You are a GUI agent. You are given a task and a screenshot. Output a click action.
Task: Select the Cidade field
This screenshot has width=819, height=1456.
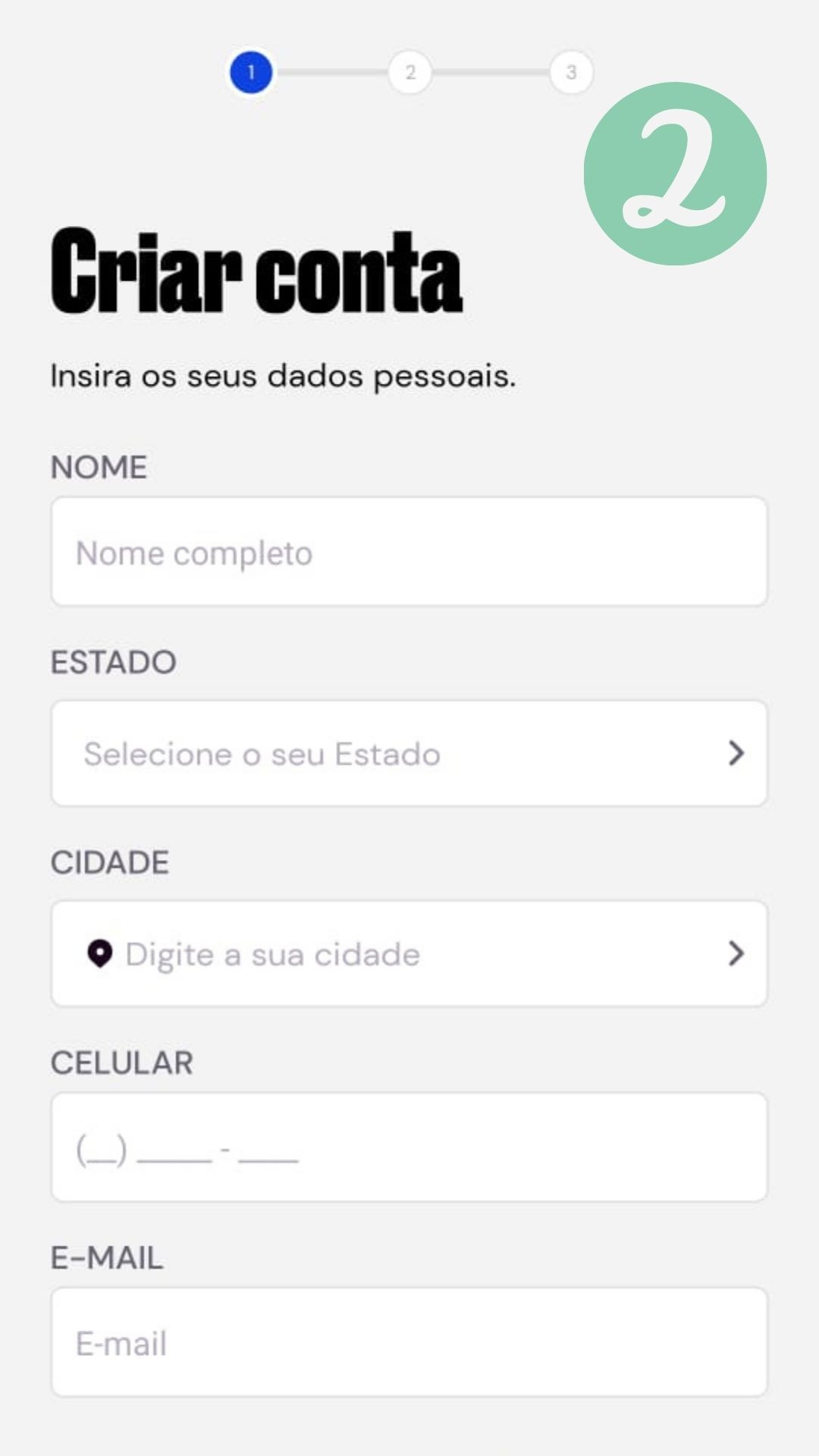coord(409,954)
